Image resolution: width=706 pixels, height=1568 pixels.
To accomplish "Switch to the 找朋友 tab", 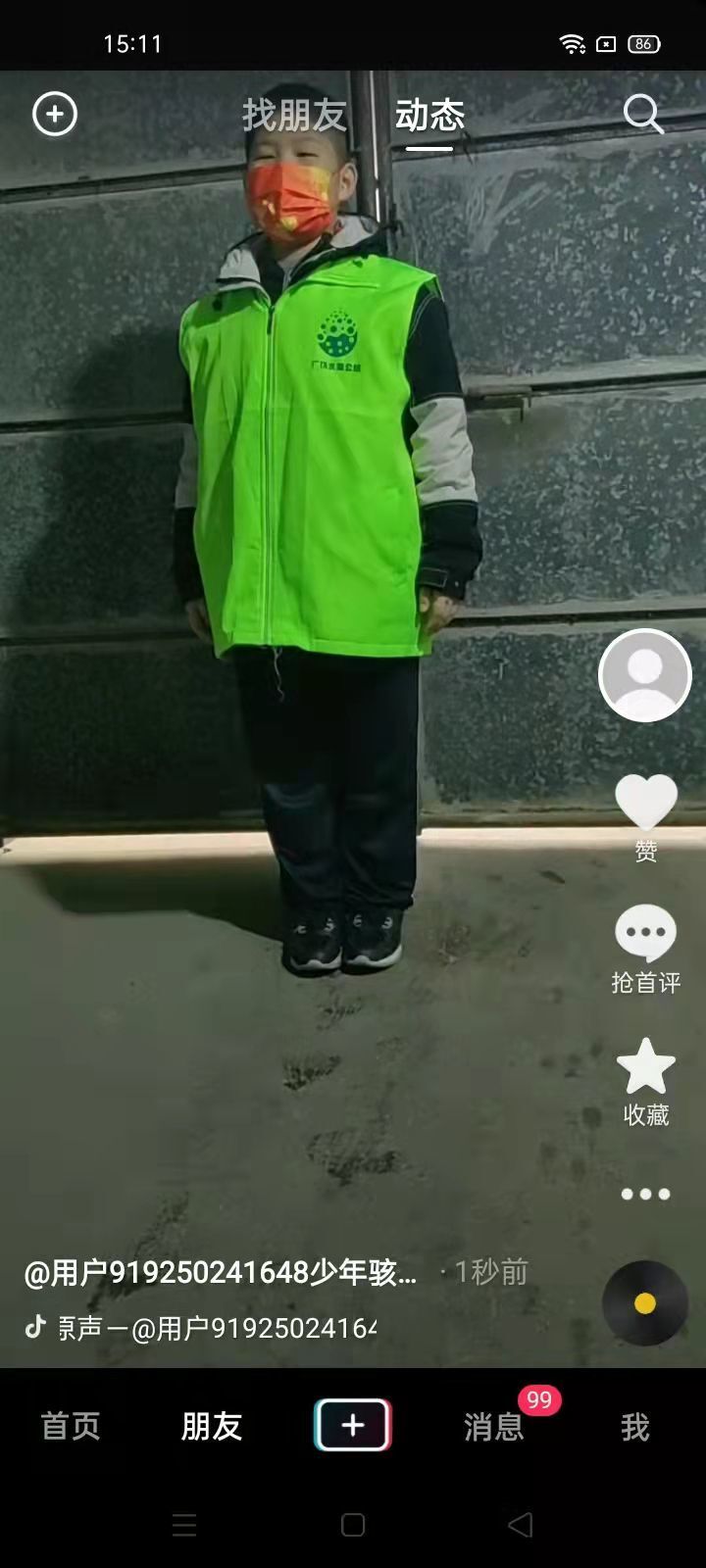I will (294, 116).
